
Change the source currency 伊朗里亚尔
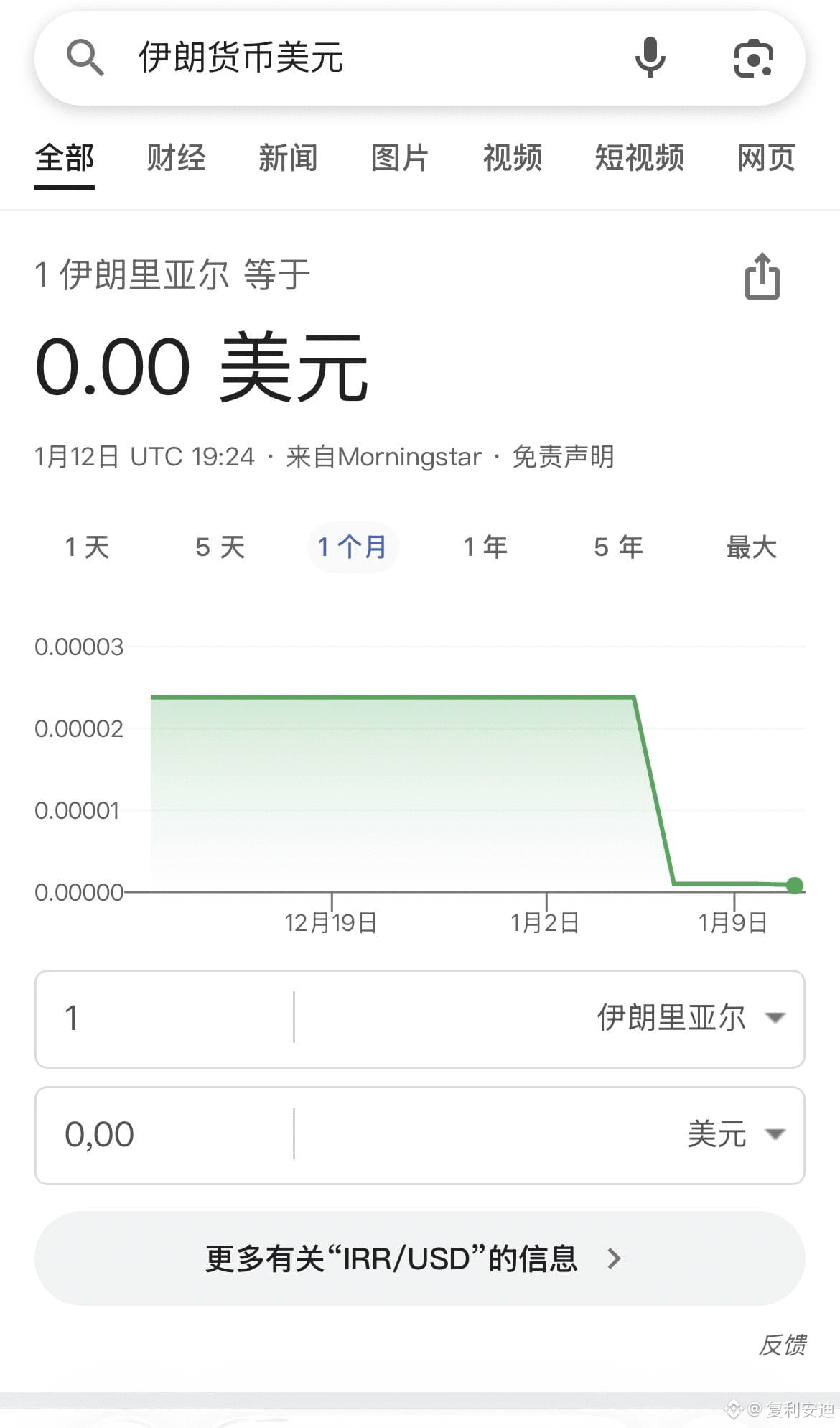click(x=670, y=1018)
